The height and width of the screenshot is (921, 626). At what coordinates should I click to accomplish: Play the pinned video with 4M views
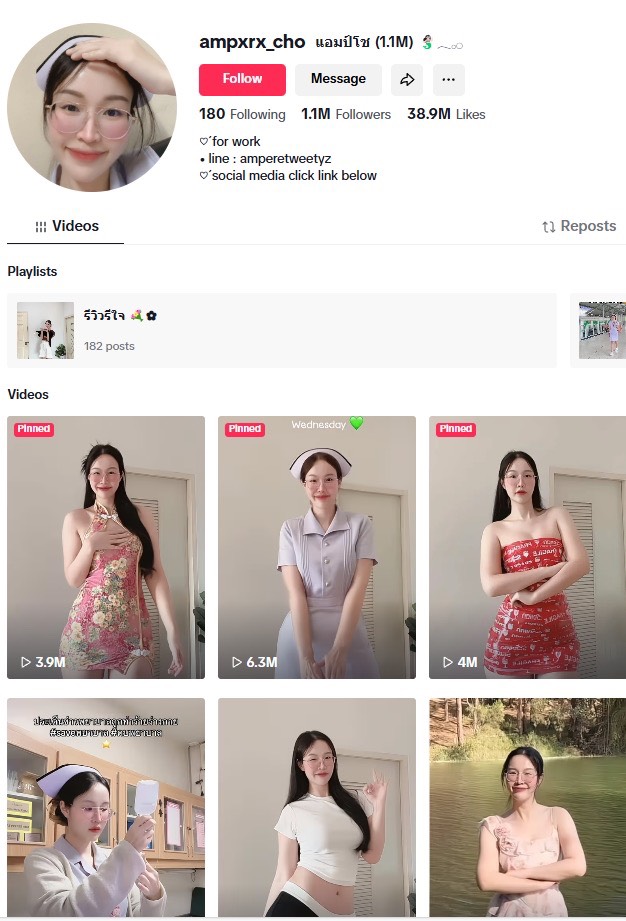pos(527,547)
